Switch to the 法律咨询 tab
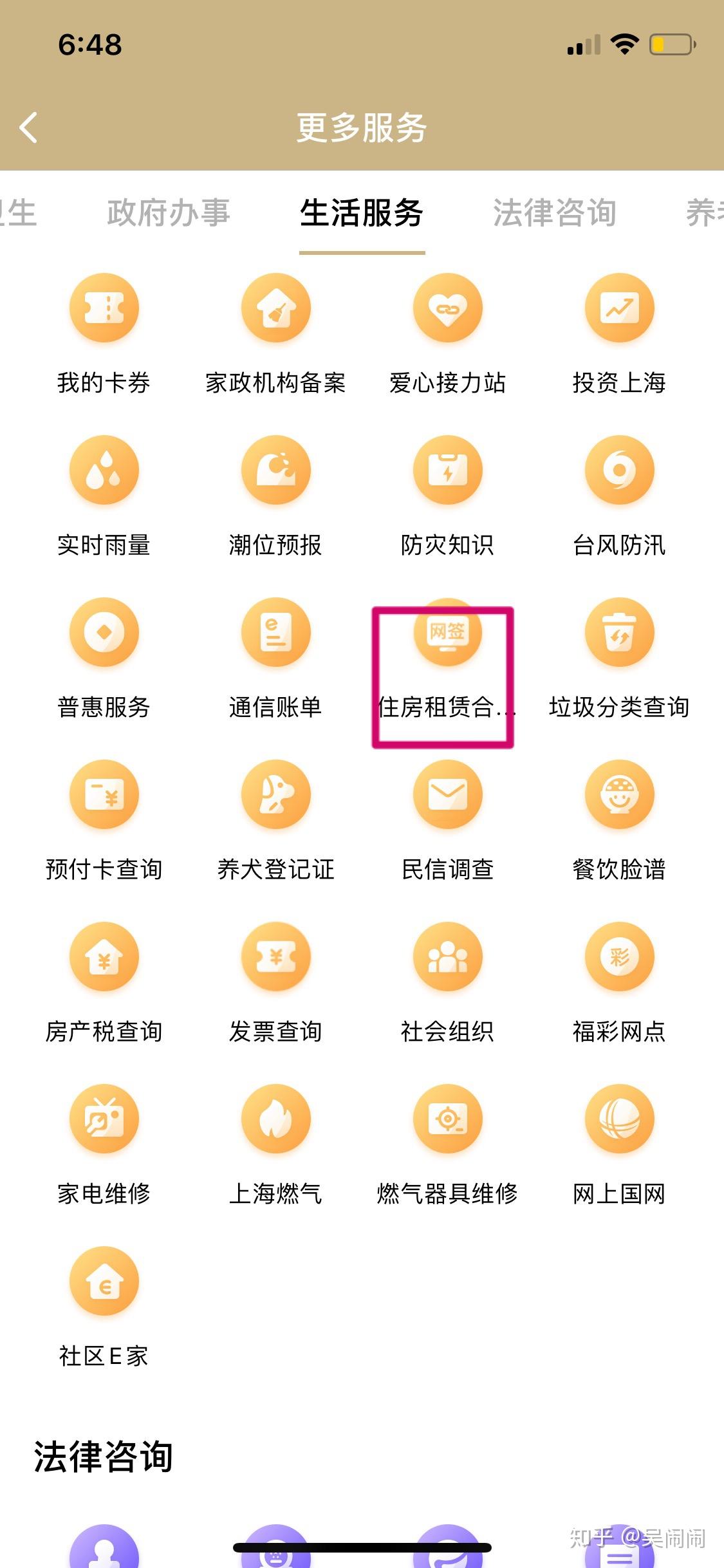The width and height of the screenshot is (724, 1568). point(554,213)
